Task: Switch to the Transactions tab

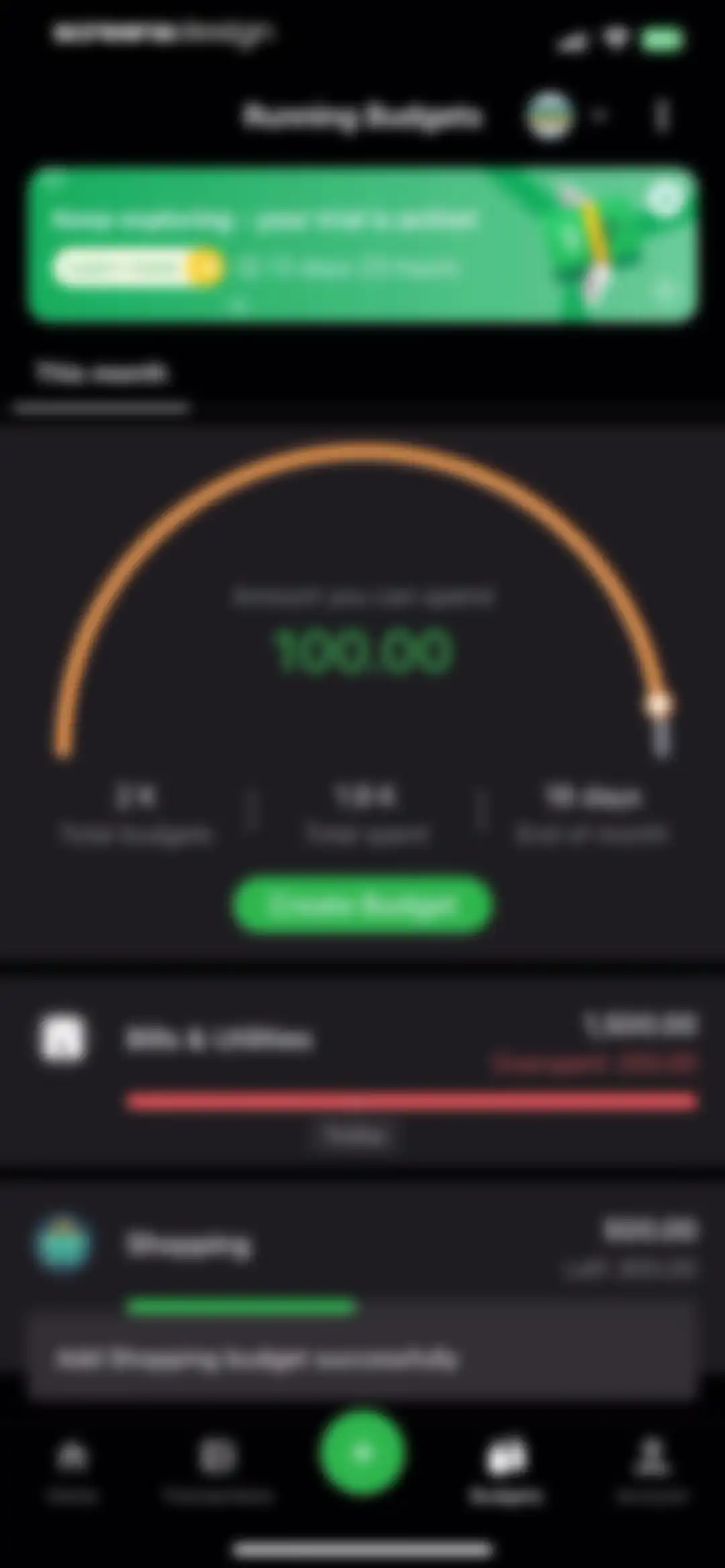Action: click(x=217, y=1470)
